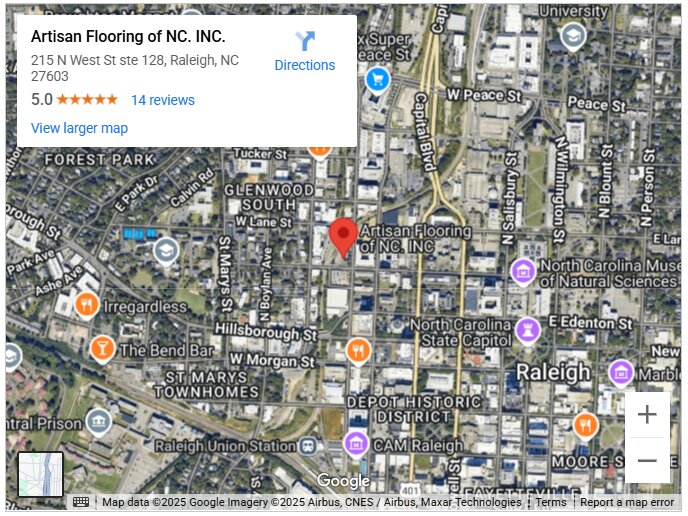This screenshot has width=688, height=516.
Task: Open the Terms link
Action: point(550,502)
